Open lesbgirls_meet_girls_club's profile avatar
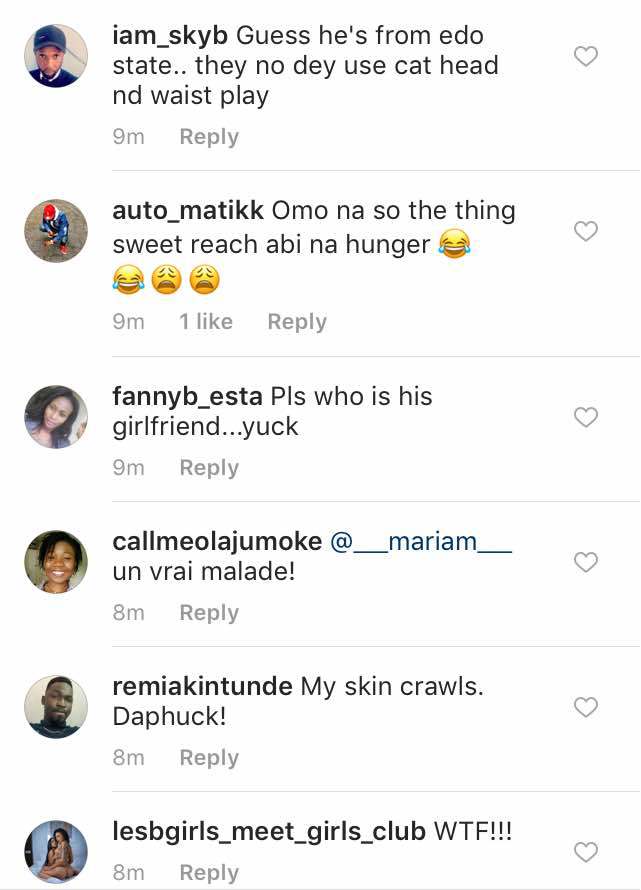This screenshot has width=641, height=890. click(56, 852)
